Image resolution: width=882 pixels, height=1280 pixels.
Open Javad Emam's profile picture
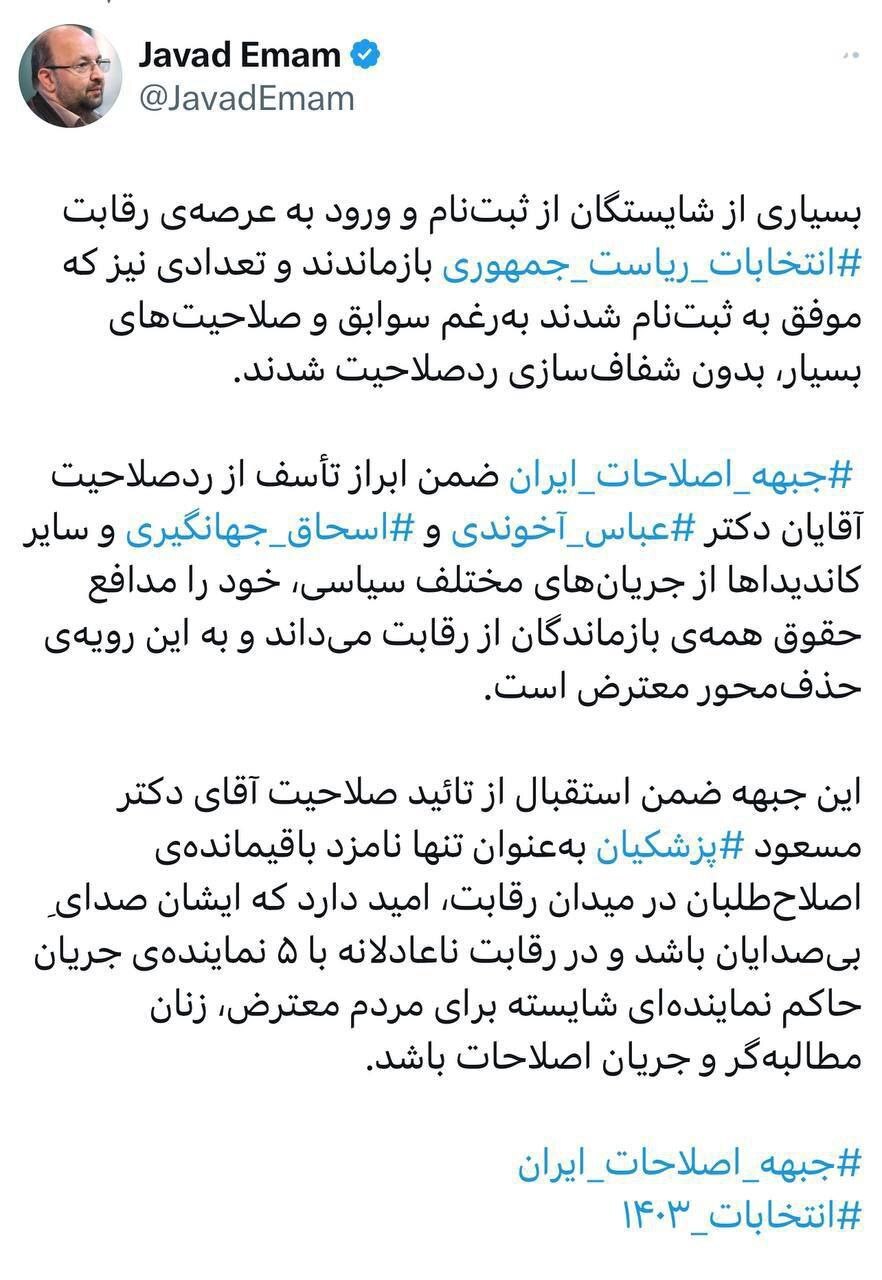pyautogui.click(x=71, y=76)
